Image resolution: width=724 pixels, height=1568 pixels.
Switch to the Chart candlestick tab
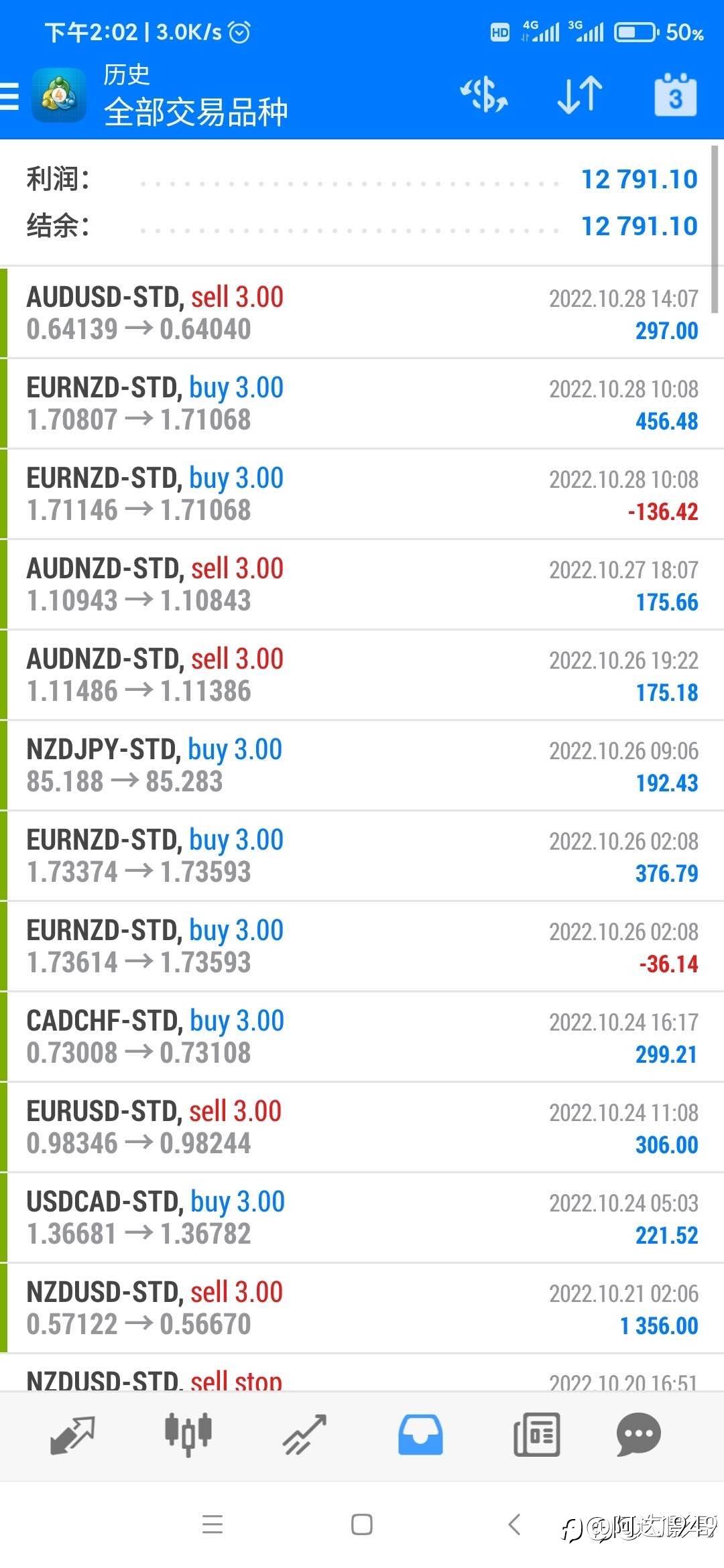point(188,1435)
